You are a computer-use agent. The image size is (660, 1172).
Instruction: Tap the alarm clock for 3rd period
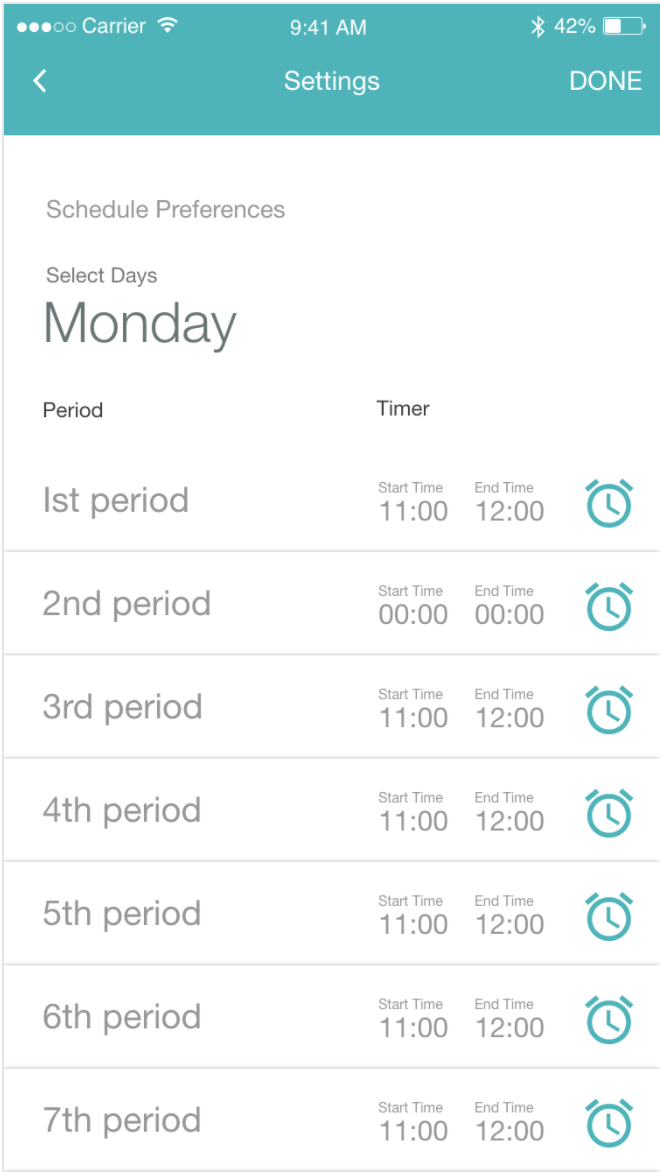(608, 709)
